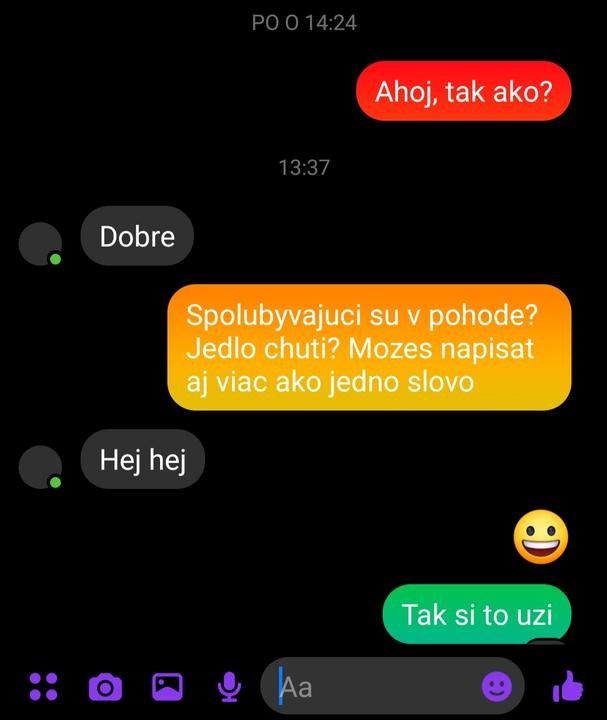Record a voice message with the microphone
Image resolution: width=607 pixels, height=720 pixels.
229,686
